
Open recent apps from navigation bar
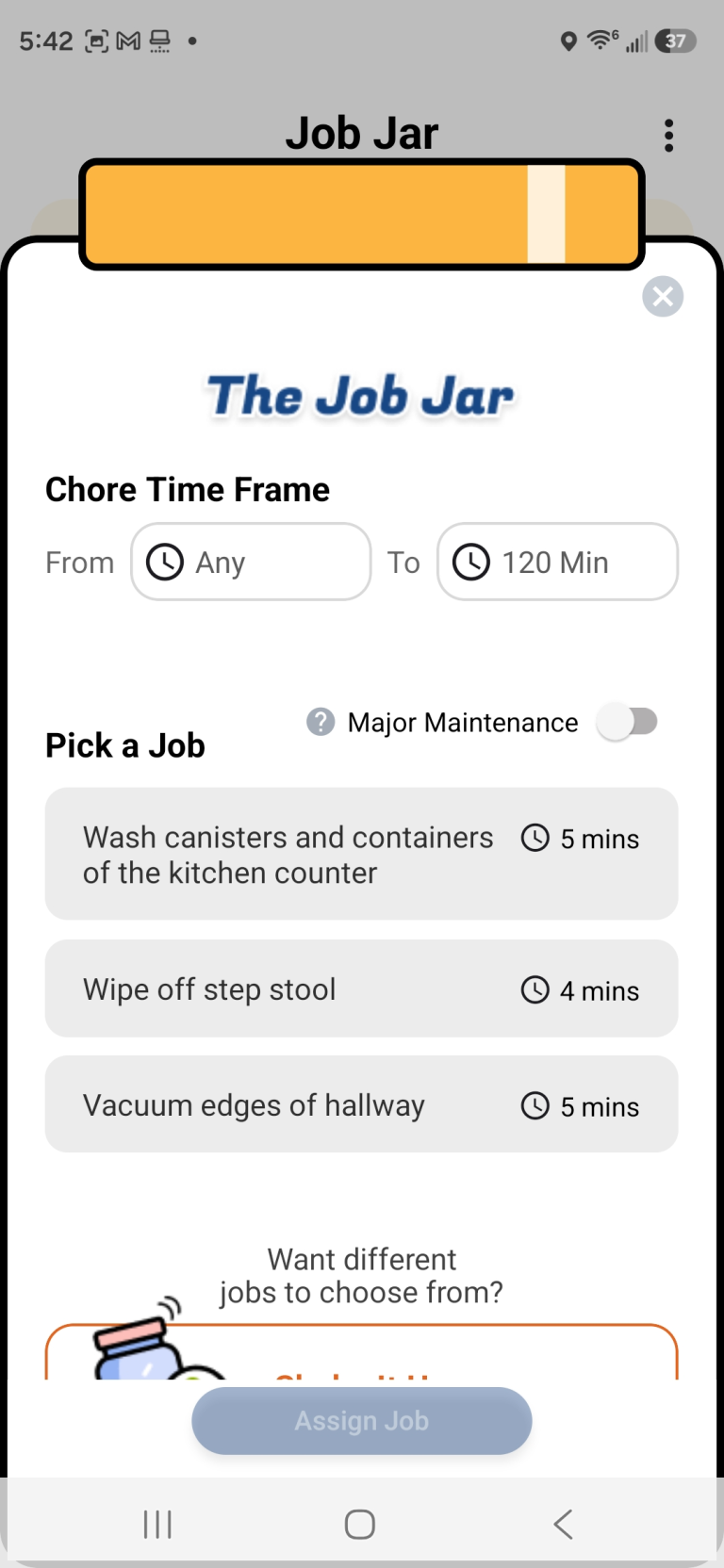tap(157, 1524)
